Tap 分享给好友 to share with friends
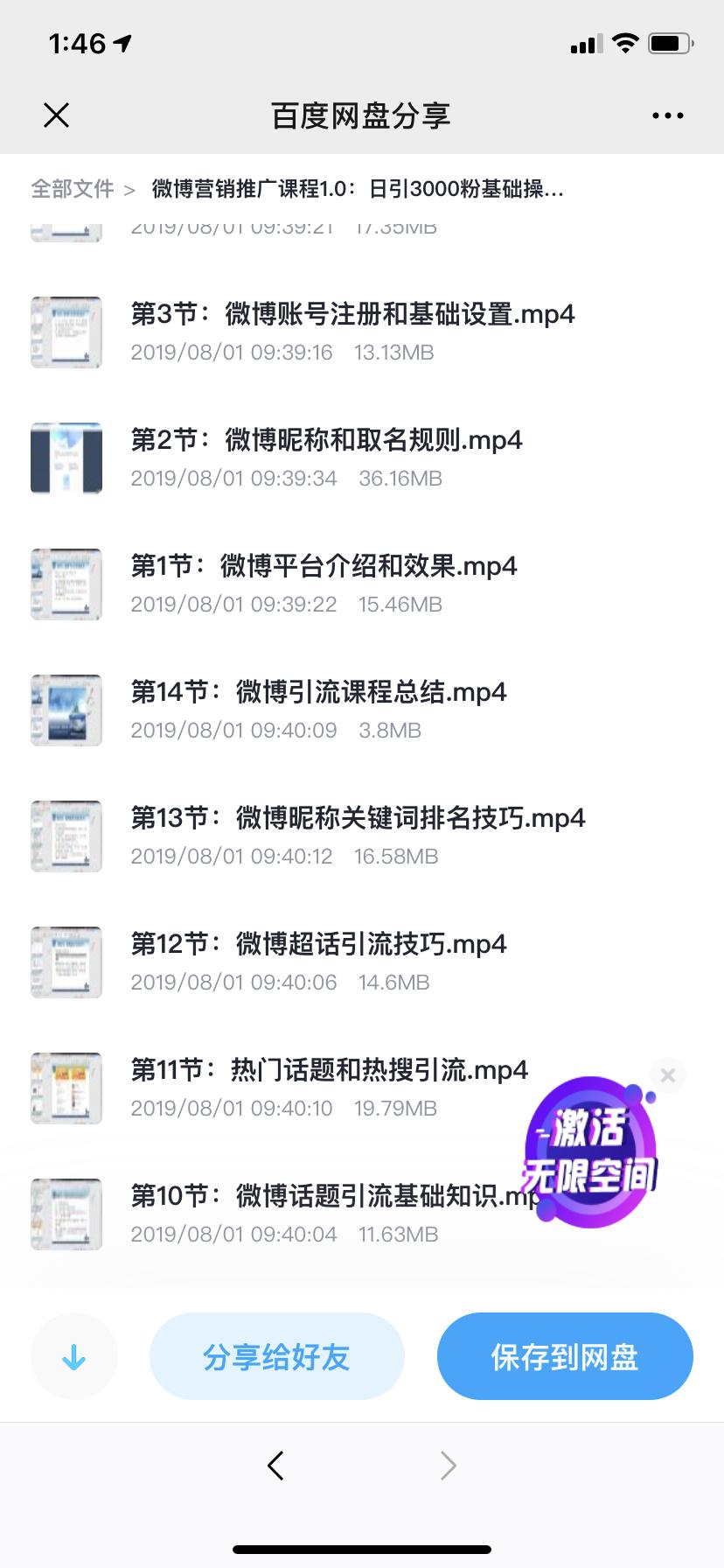The image size is (724, 1568). pyautogui.click(x=276, y=1355)
